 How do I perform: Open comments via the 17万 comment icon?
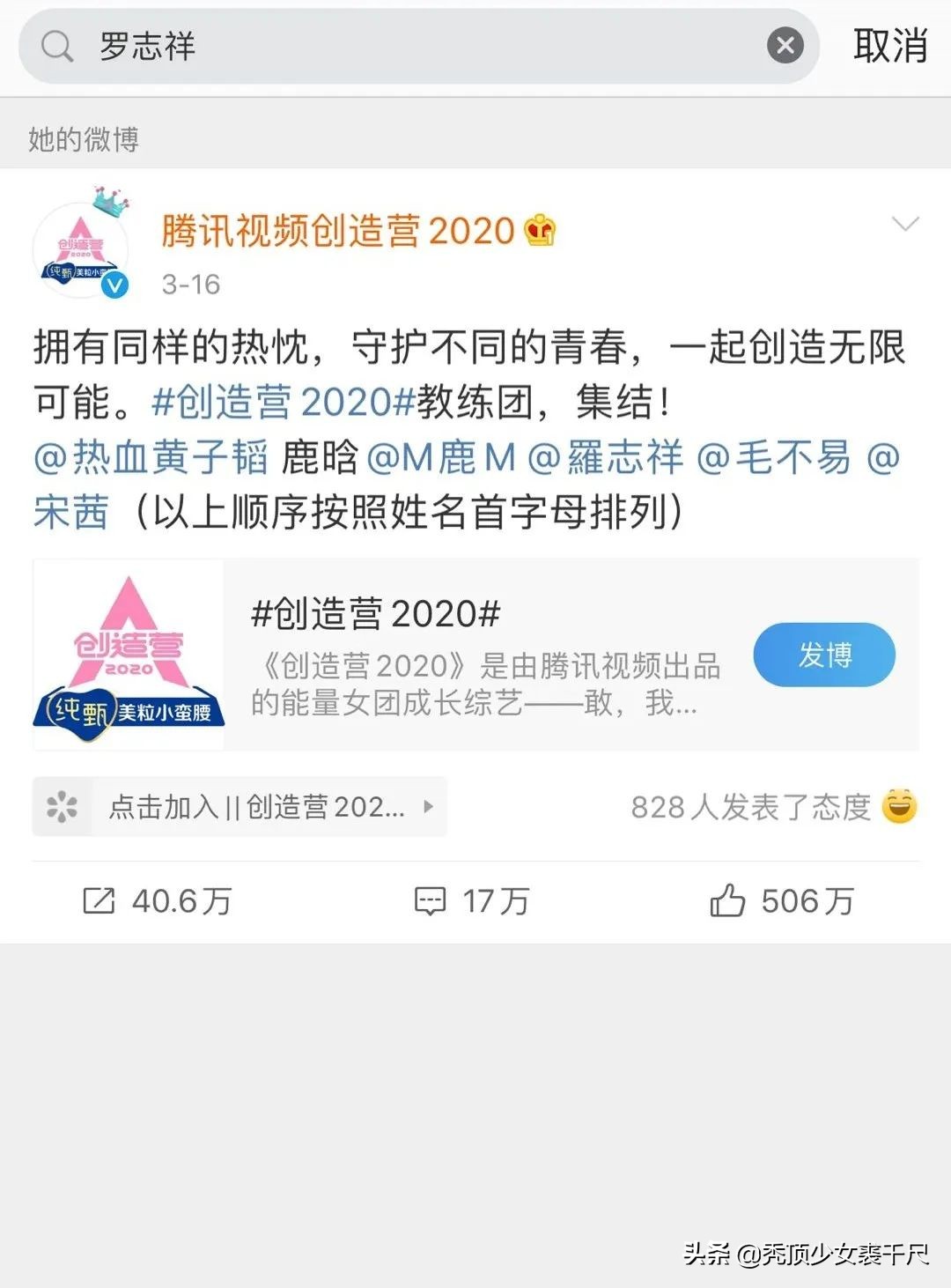(x=431, y=900)
